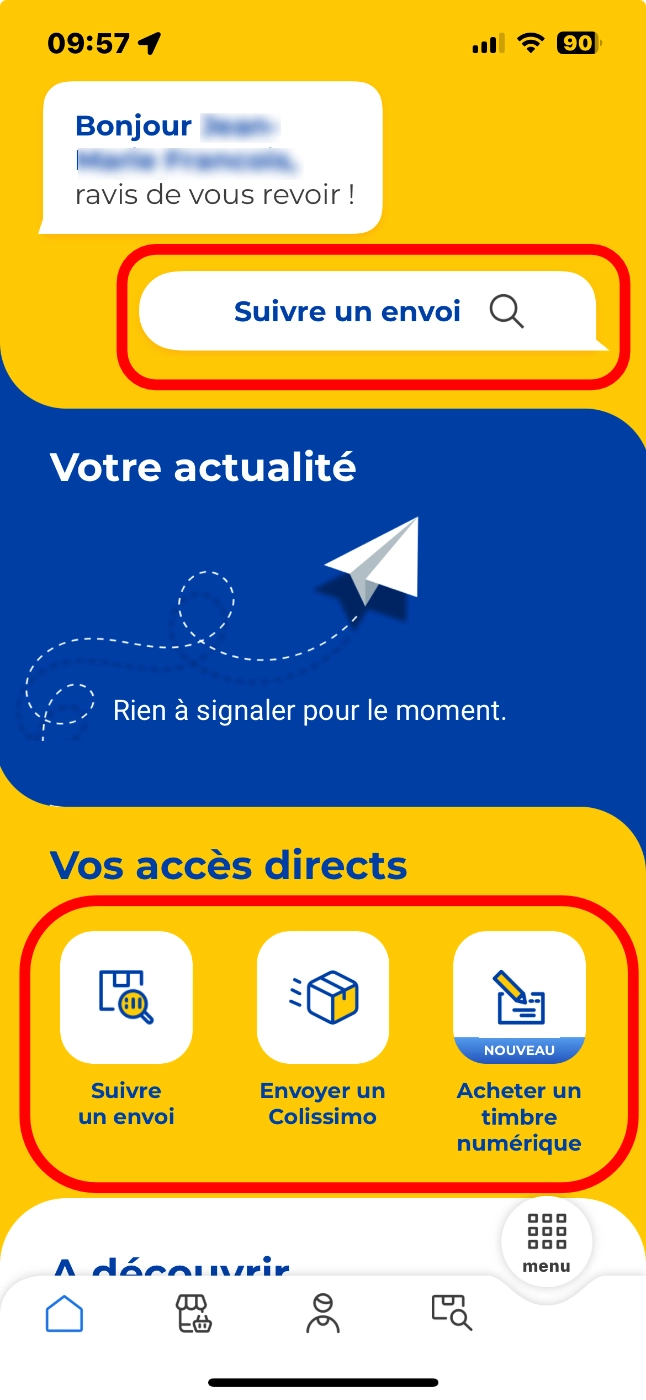This screenshot has width=646, height=1400.
Task: Open the account profile tab
Action: click(323, 1313)
